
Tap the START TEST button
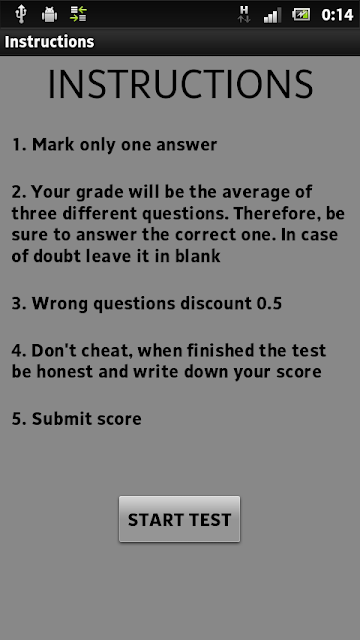click(180, 519)
